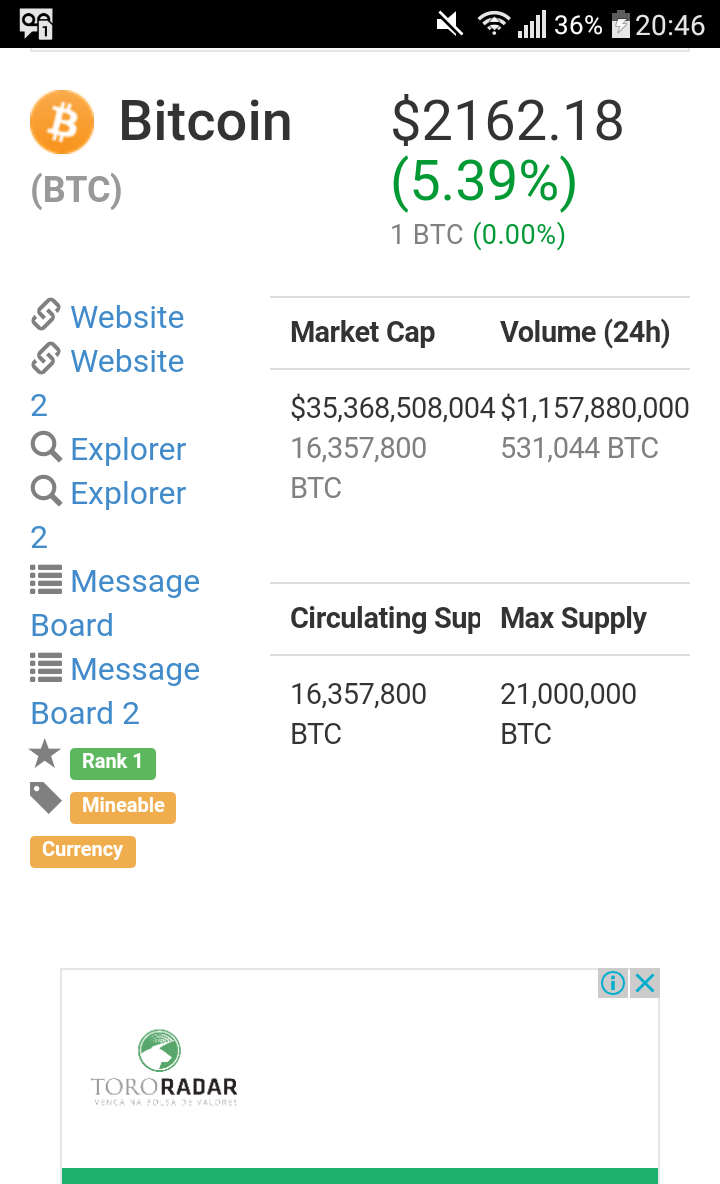Open the first Explorer link
The width and height of the screenshot is (720, 1184).
coord(127,449)
